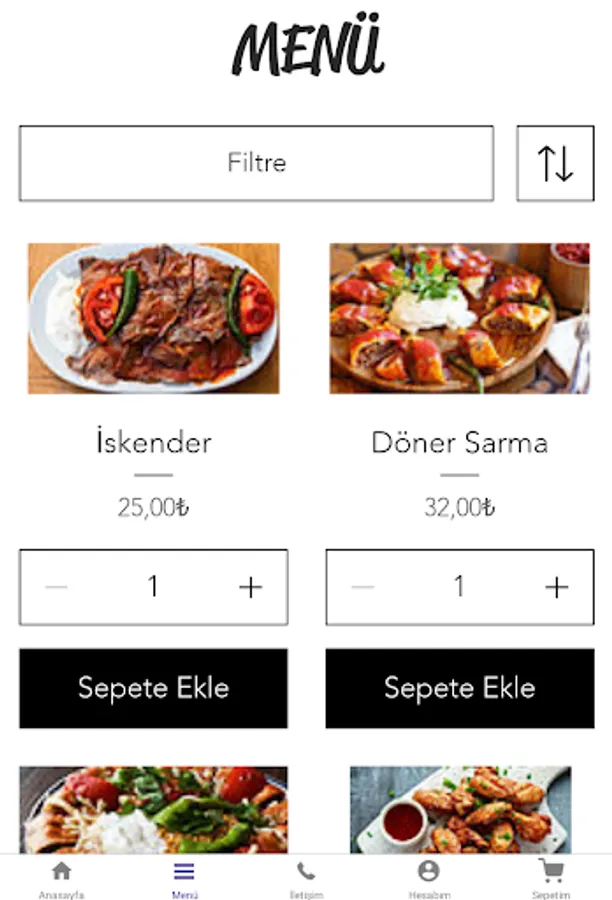Viewport: 612px width, 900px height.
Task: Increase İskender quantity with plus
Action: click(x=250, y=587)
